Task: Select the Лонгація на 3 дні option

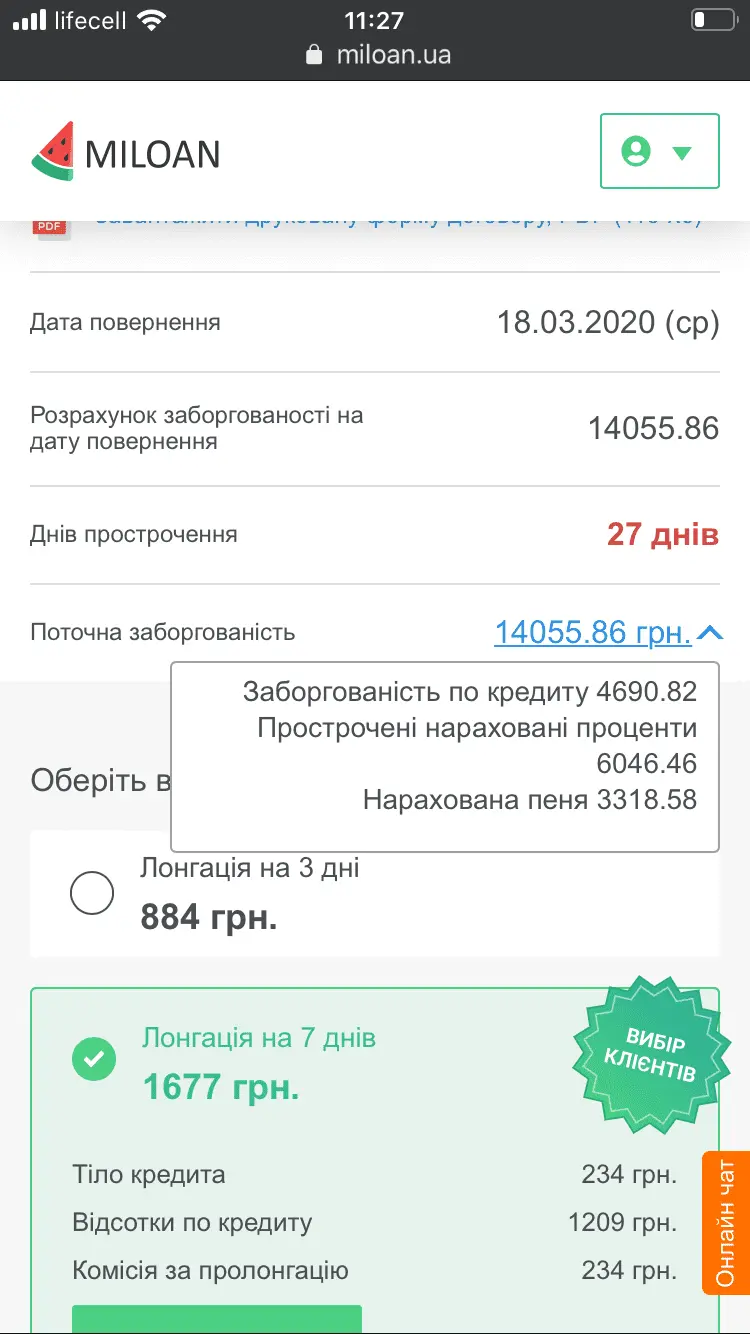Action: (x=92, y=893)
